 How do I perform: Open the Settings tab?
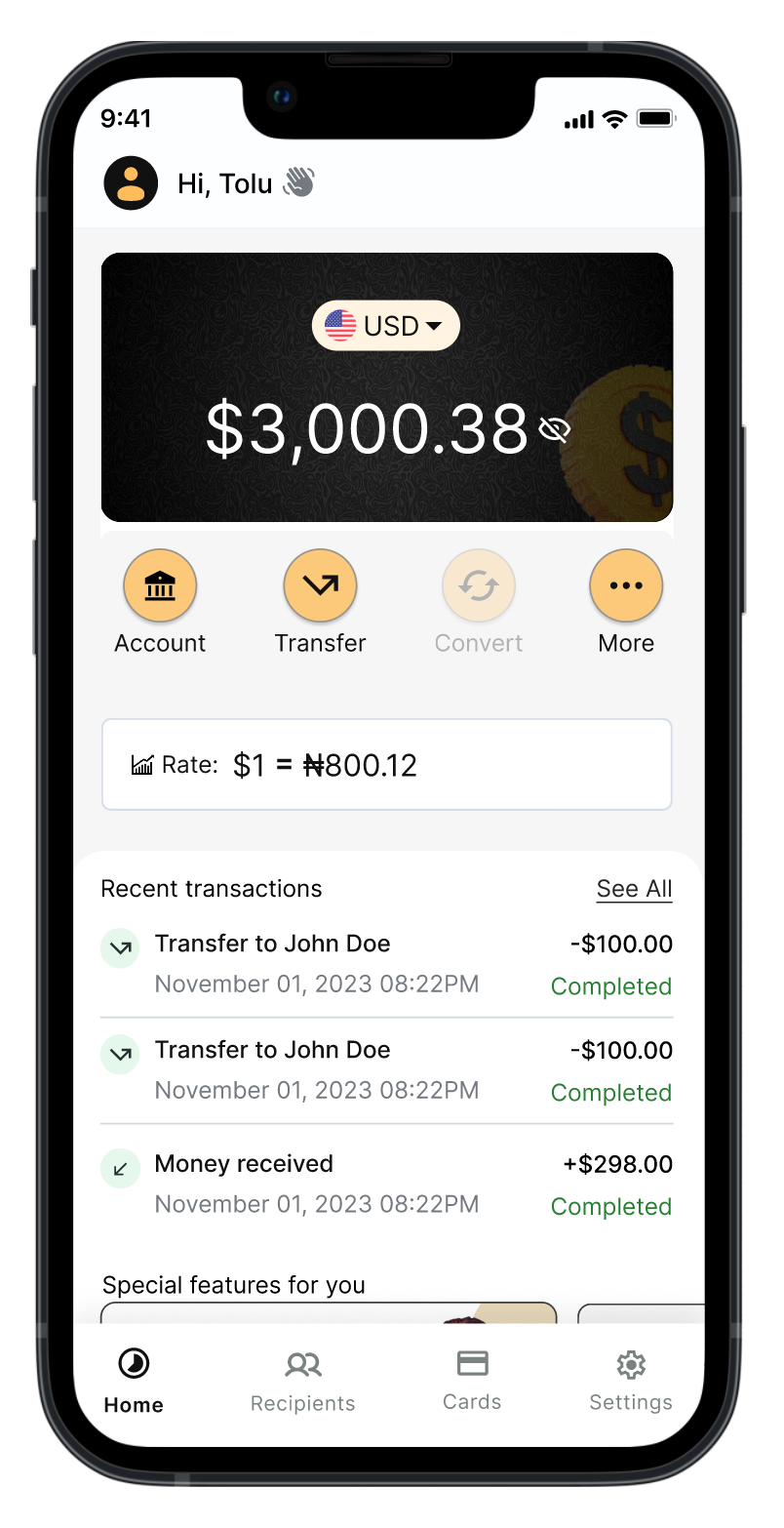tap(631, 1381)
